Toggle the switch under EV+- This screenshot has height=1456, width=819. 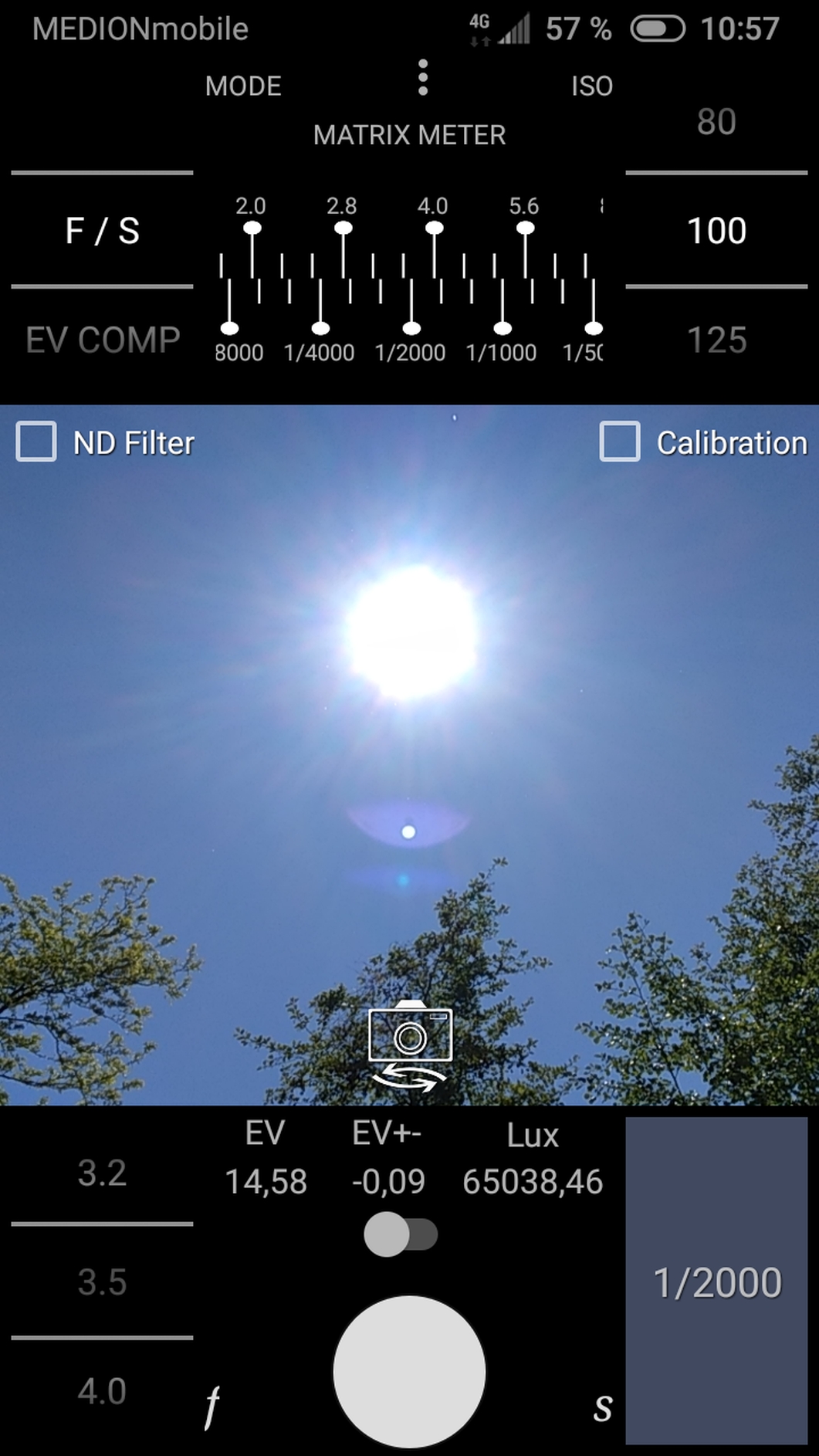point(401,1234)
